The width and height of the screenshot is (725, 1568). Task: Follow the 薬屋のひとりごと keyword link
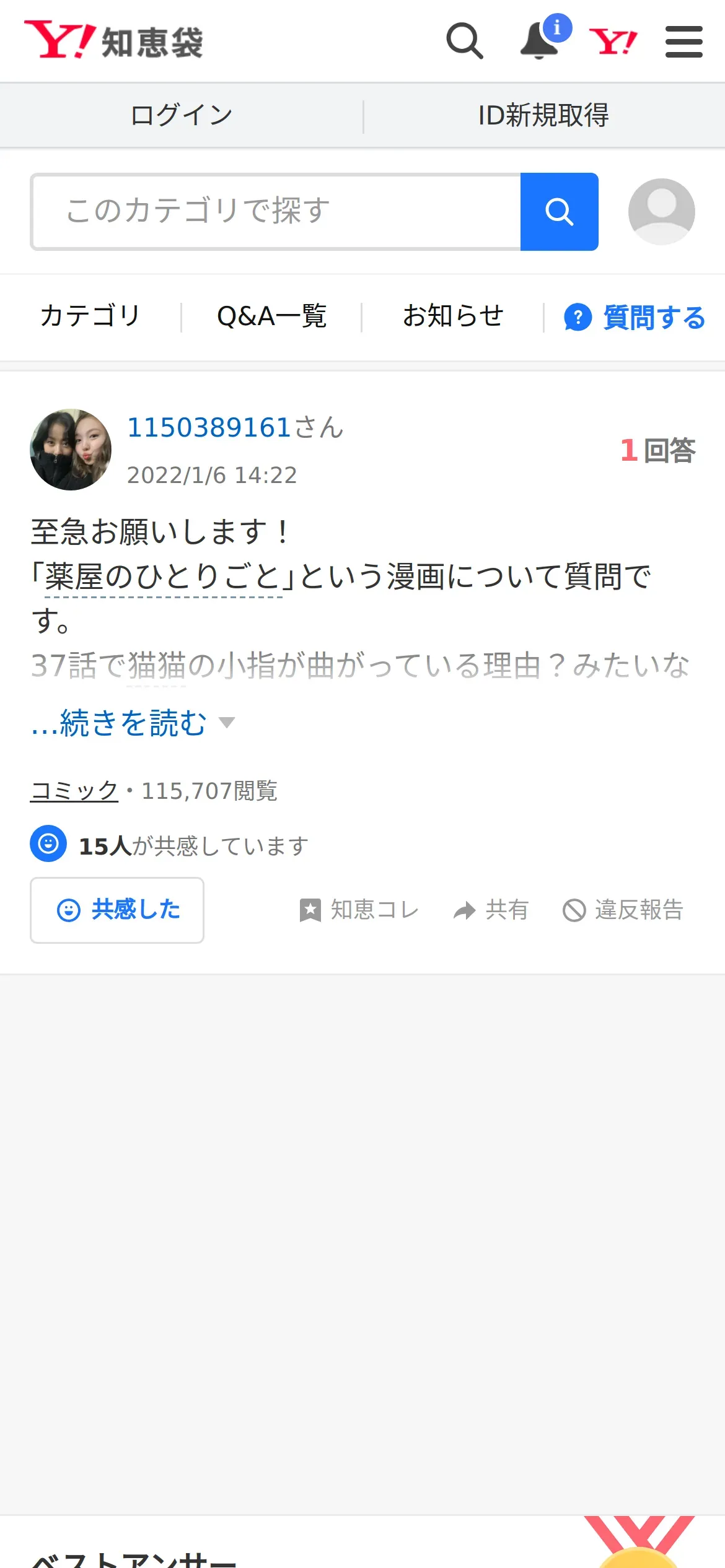164,577
